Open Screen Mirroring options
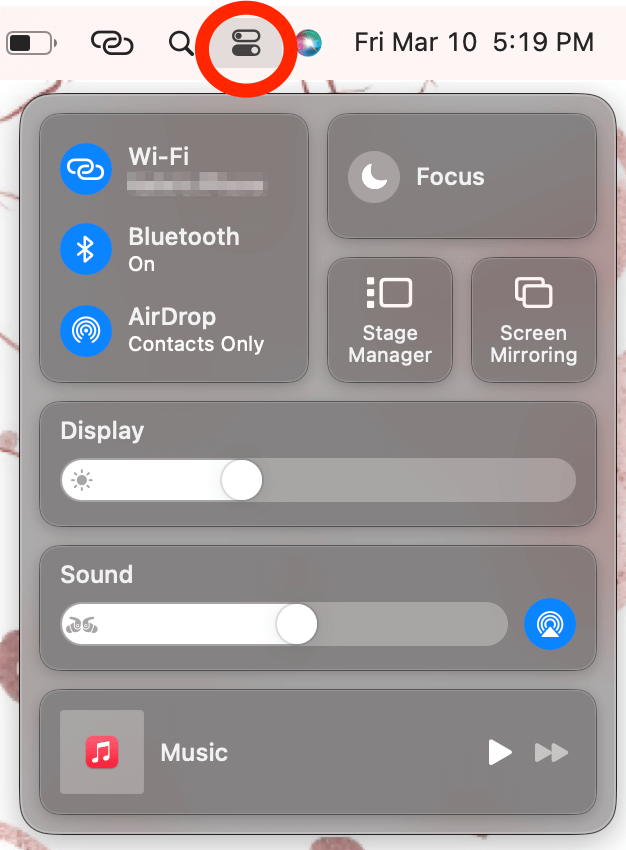The image size is (626, 850). click(x=533, y=320)
